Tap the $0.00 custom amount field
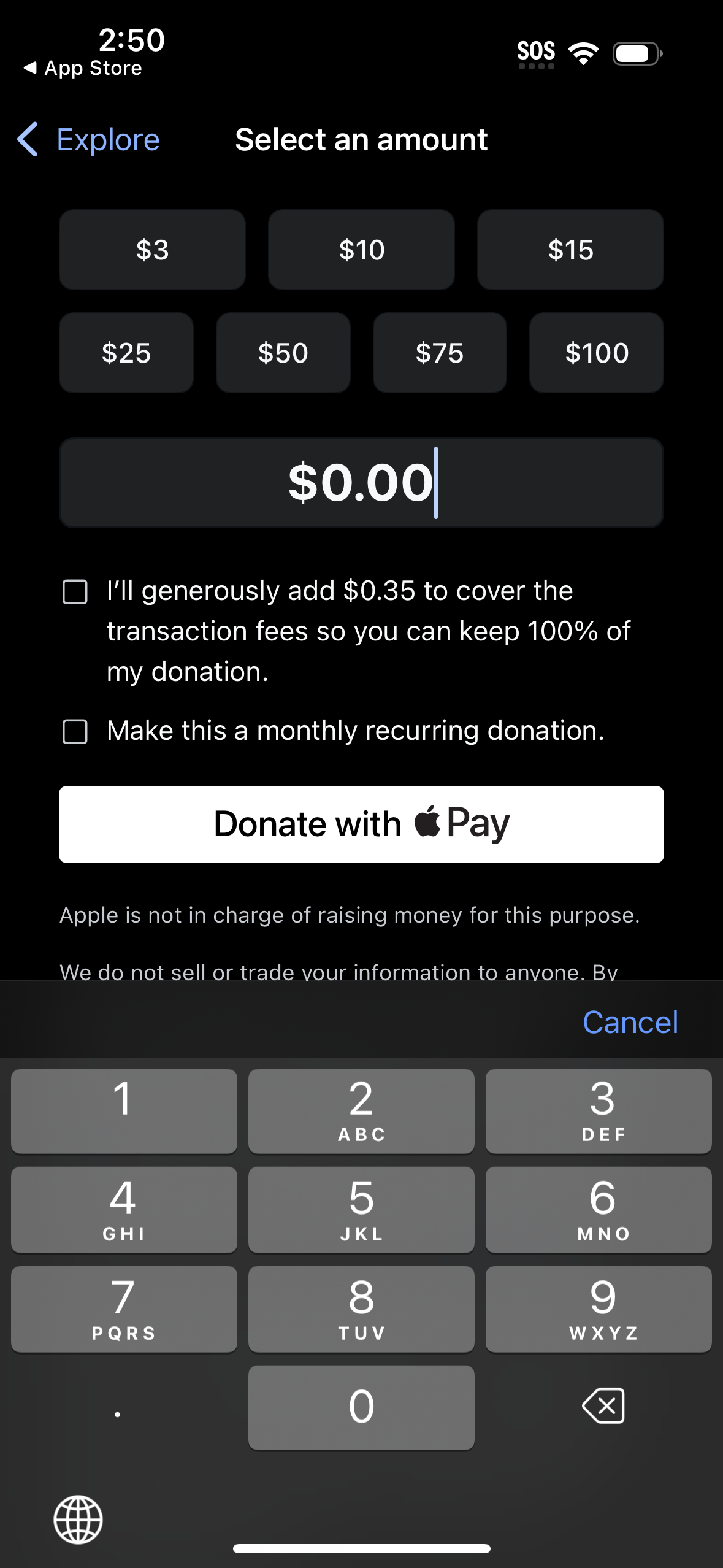The width and height of the screenshot is (723, 1568). [361, 482]
